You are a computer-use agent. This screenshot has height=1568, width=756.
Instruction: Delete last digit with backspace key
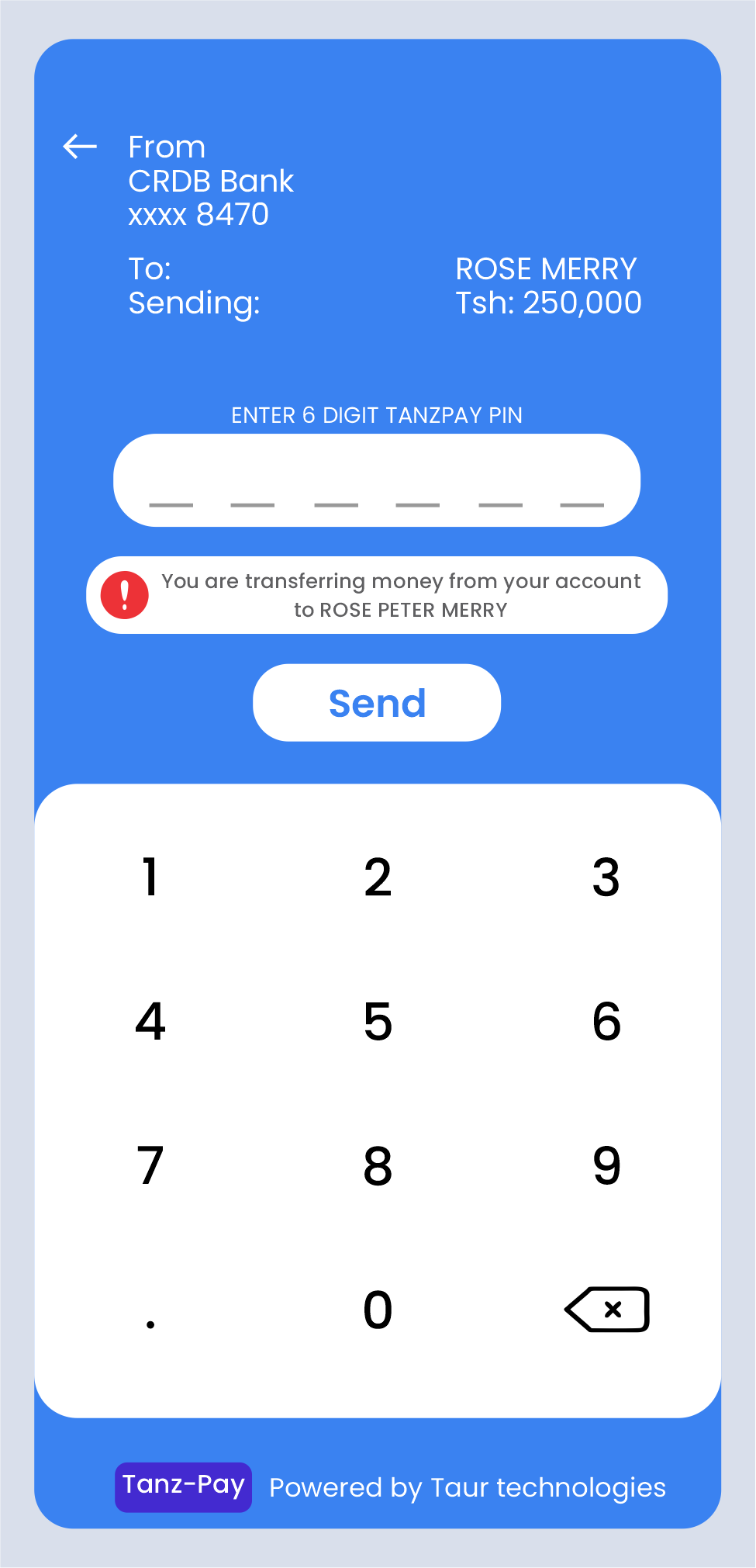pos(607,1310)
